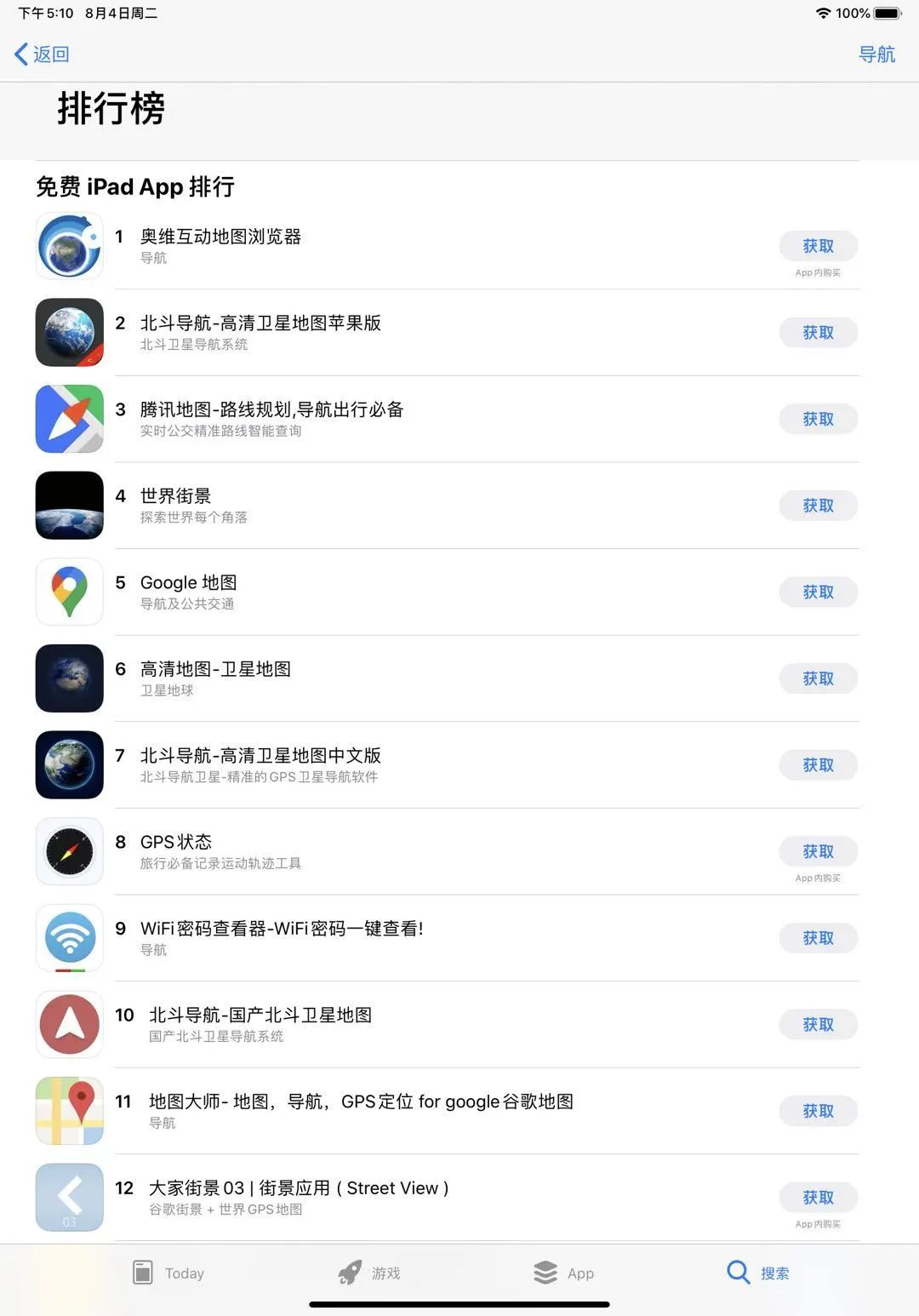
Task: Go back with the 返回 button
Action: [42, 54]
